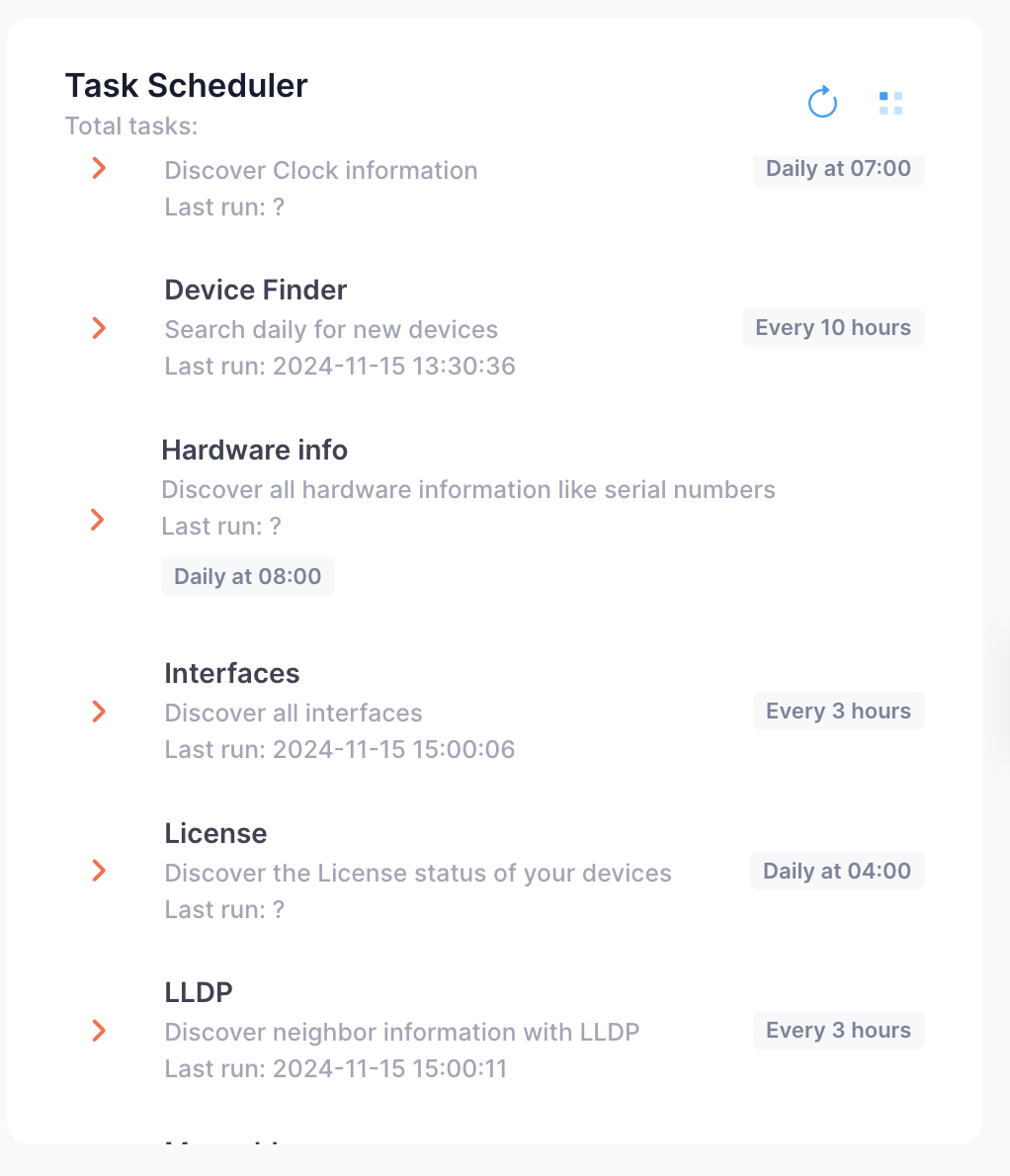Screen dimensions: 1010x1176
Task: Open the 'Daily at 04:00' badge for License
Action: tap(836, 871)
